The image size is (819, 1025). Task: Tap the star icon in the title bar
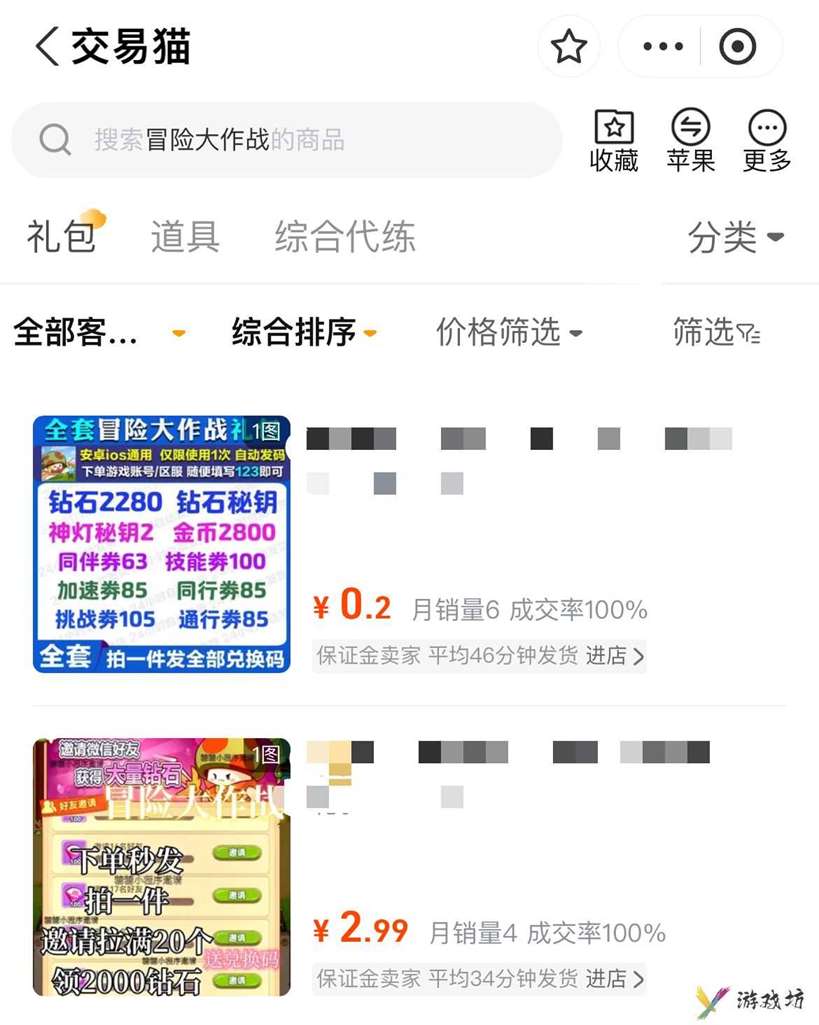click(x=569, y=47)
